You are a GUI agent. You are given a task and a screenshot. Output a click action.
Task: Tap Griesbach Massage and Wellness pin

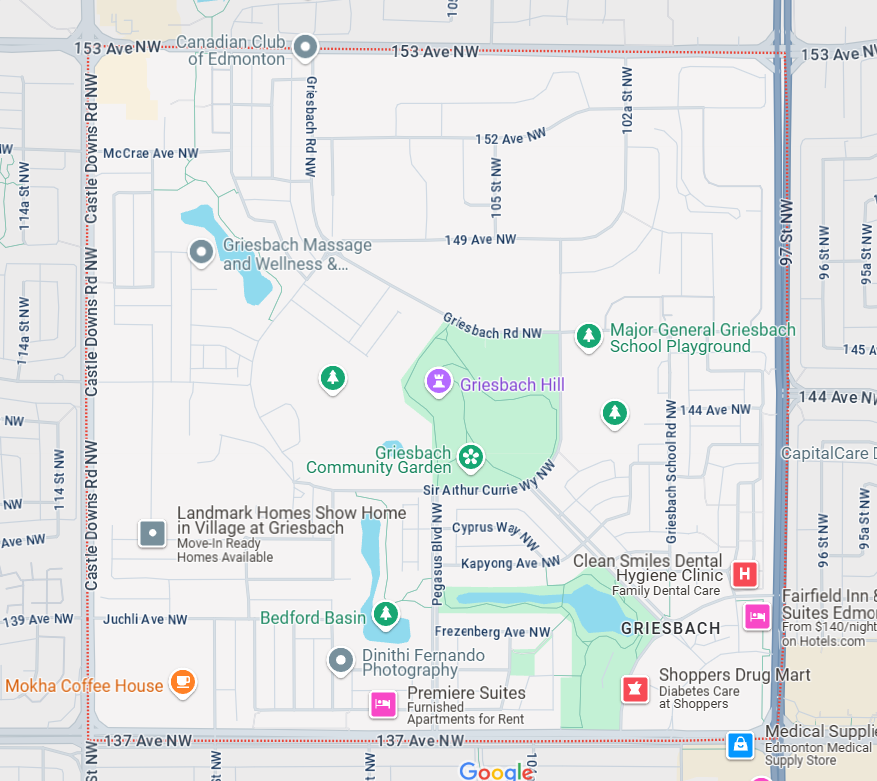click(201, 252)
